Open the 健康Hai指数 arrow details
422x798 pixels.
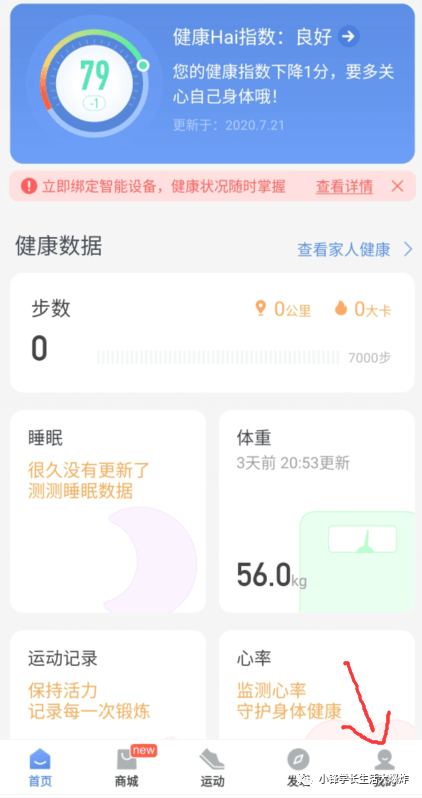click(349, 37)
